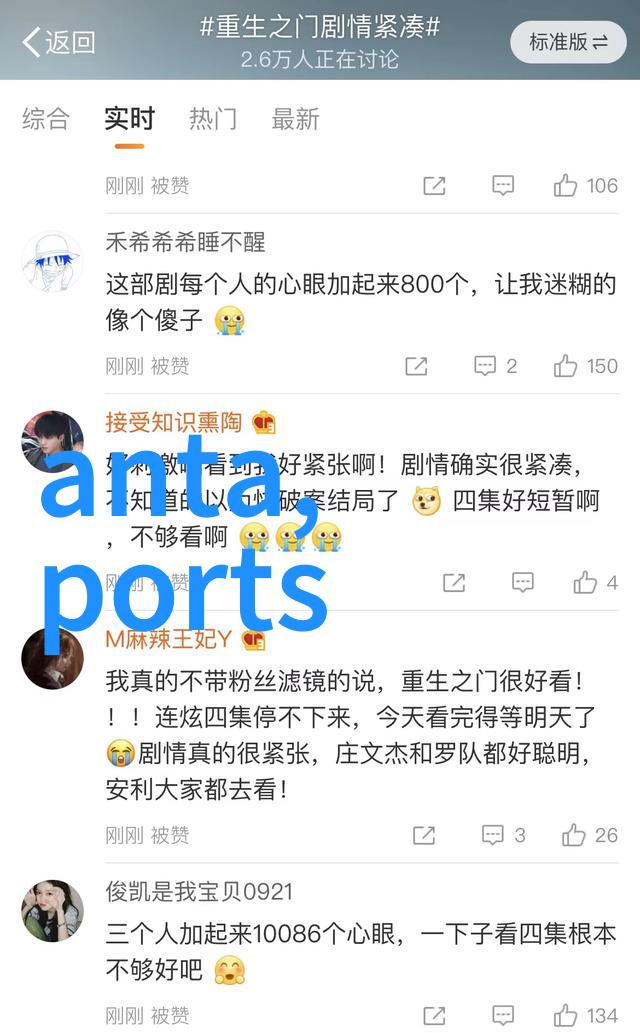
Task: Repost M麻辣王妃Y's post
Action: click(x=424, y=835)
